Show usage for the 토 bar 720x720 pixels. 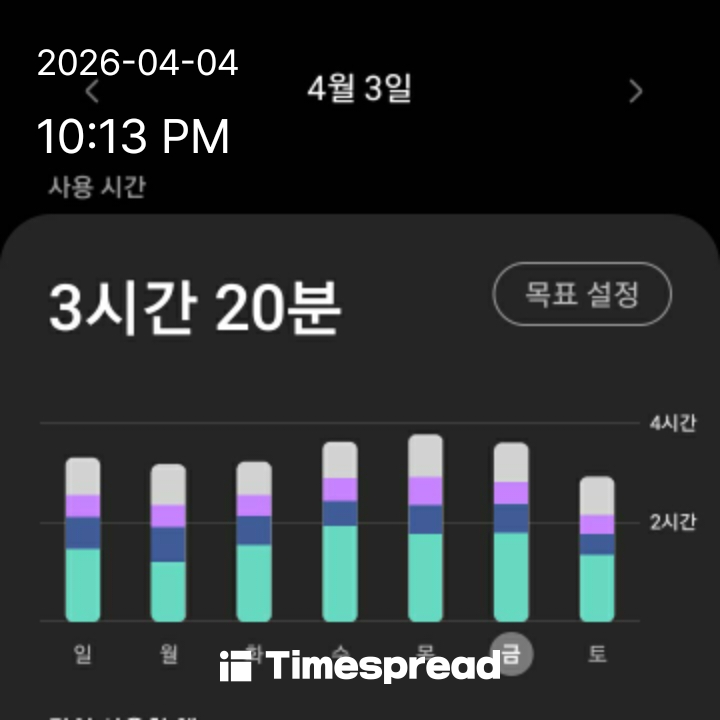coord(597,549)
